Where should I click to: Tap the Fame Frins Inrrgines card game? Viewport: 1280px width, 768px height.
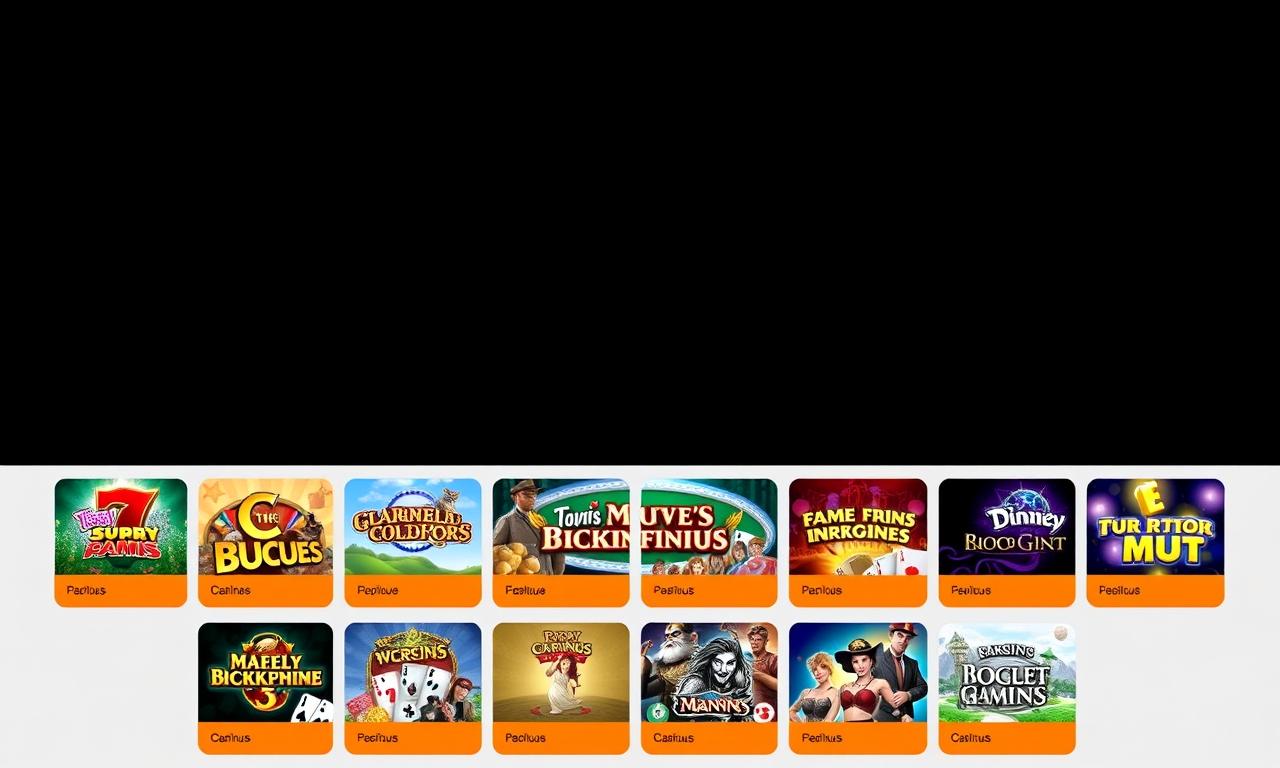coord(857,528)
